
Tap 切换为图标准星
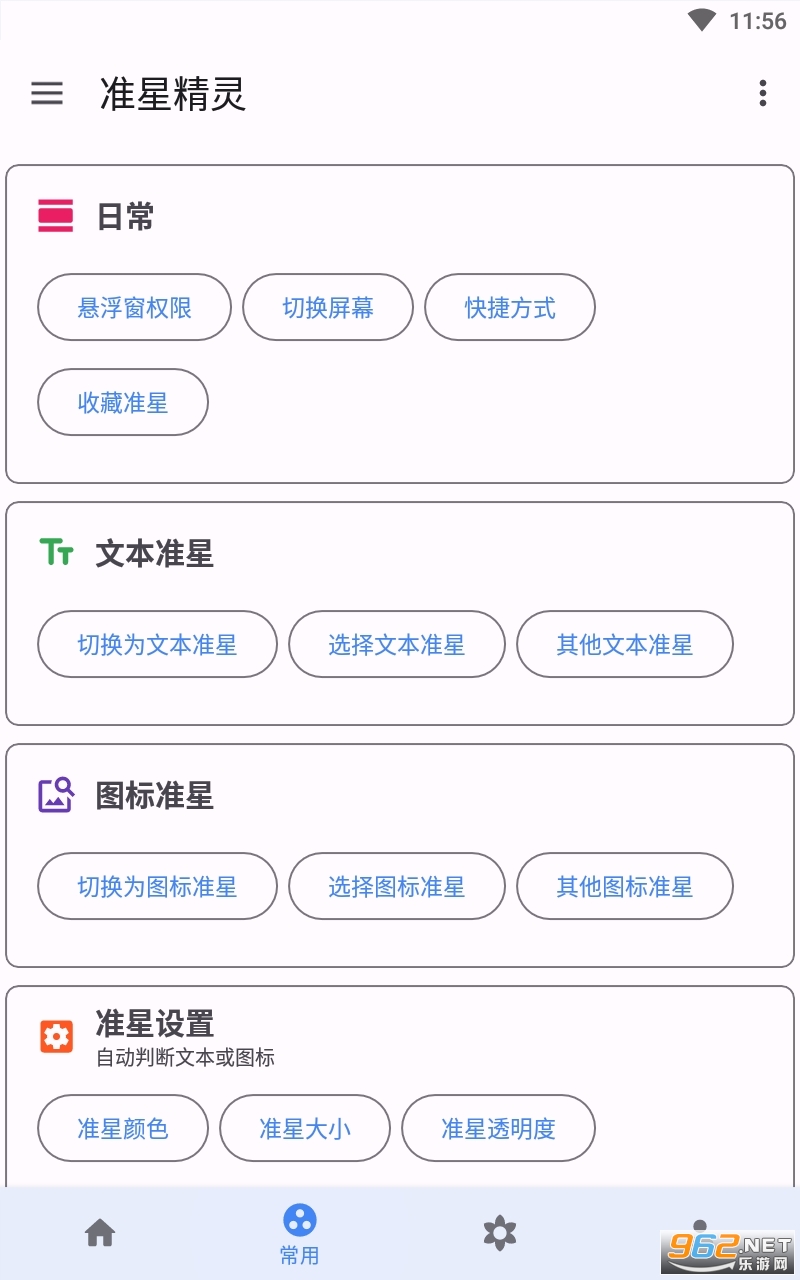157,886
